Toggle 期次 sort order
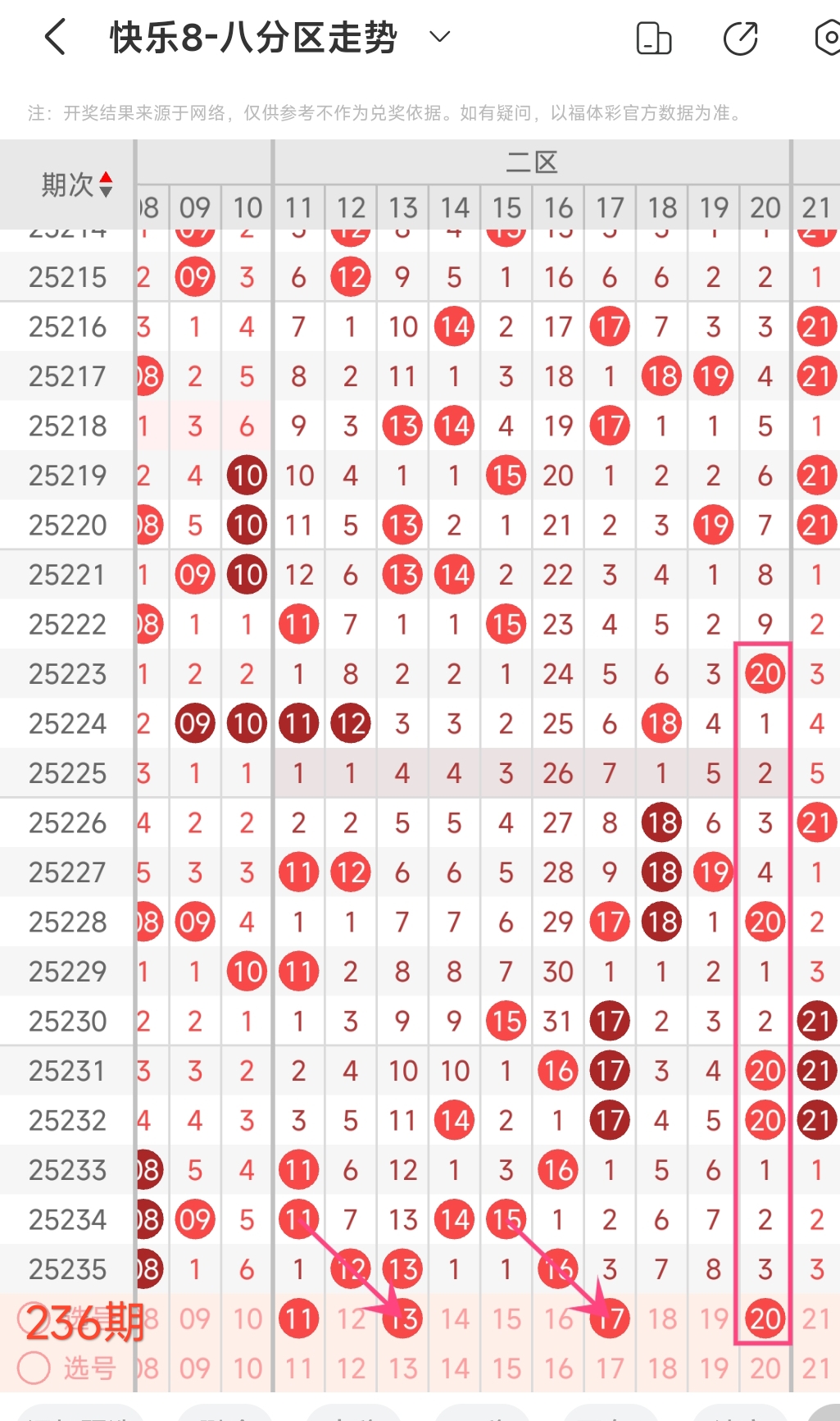Viewport: 840px width, 1421px height. point(105,184)
